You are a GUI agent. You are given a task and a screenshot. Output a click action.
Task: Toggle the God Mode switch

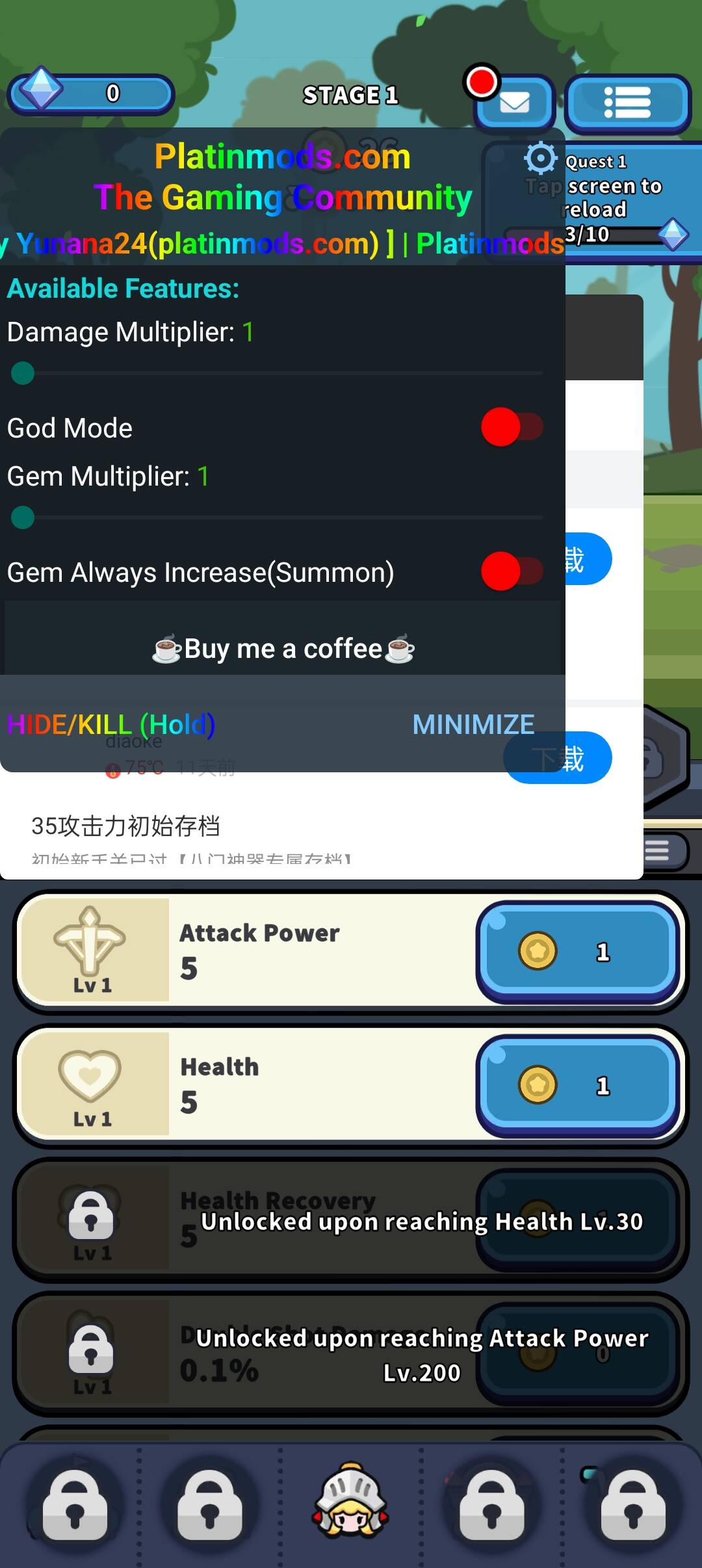(x=512, y=427)
